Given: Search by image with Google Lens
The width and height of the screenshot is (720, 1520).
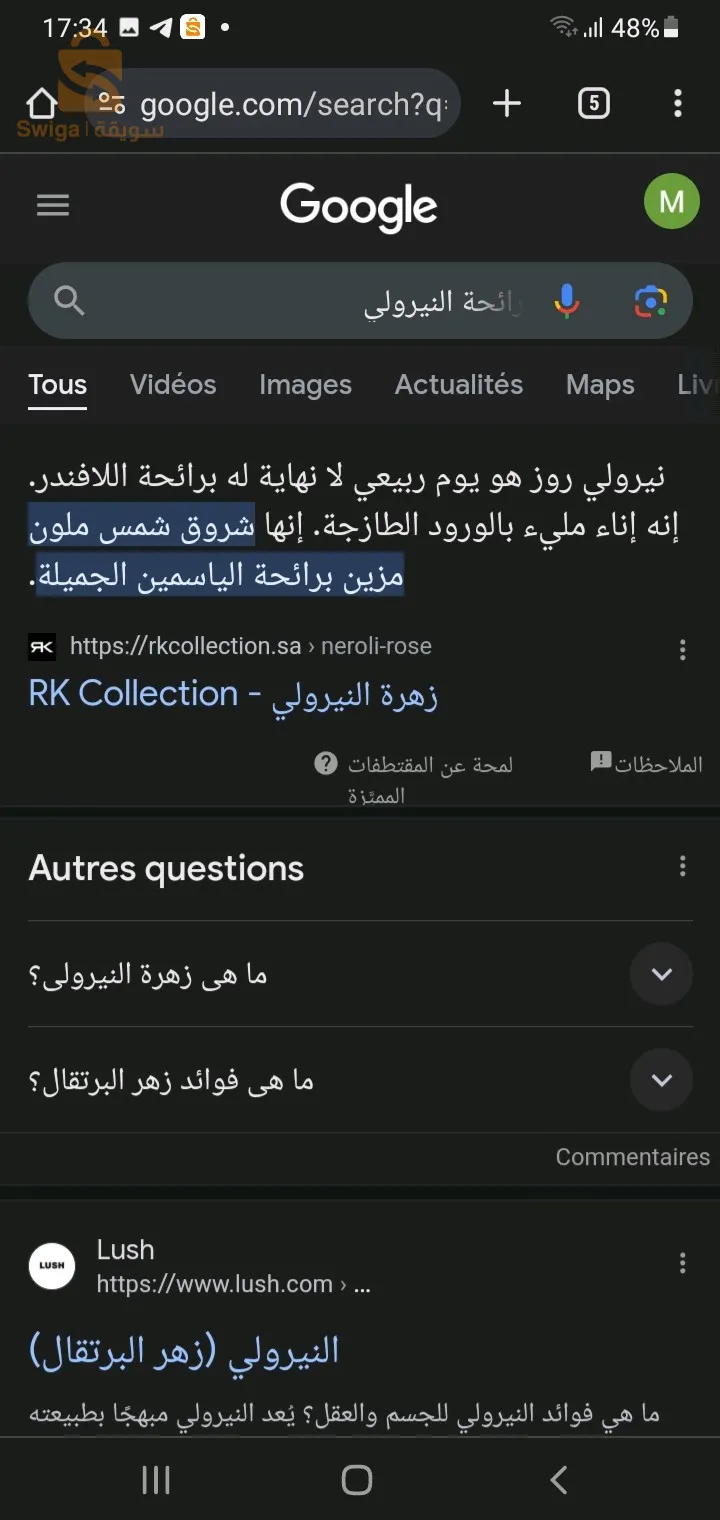Looking at the screenshot, I should (x=651, y=301).
